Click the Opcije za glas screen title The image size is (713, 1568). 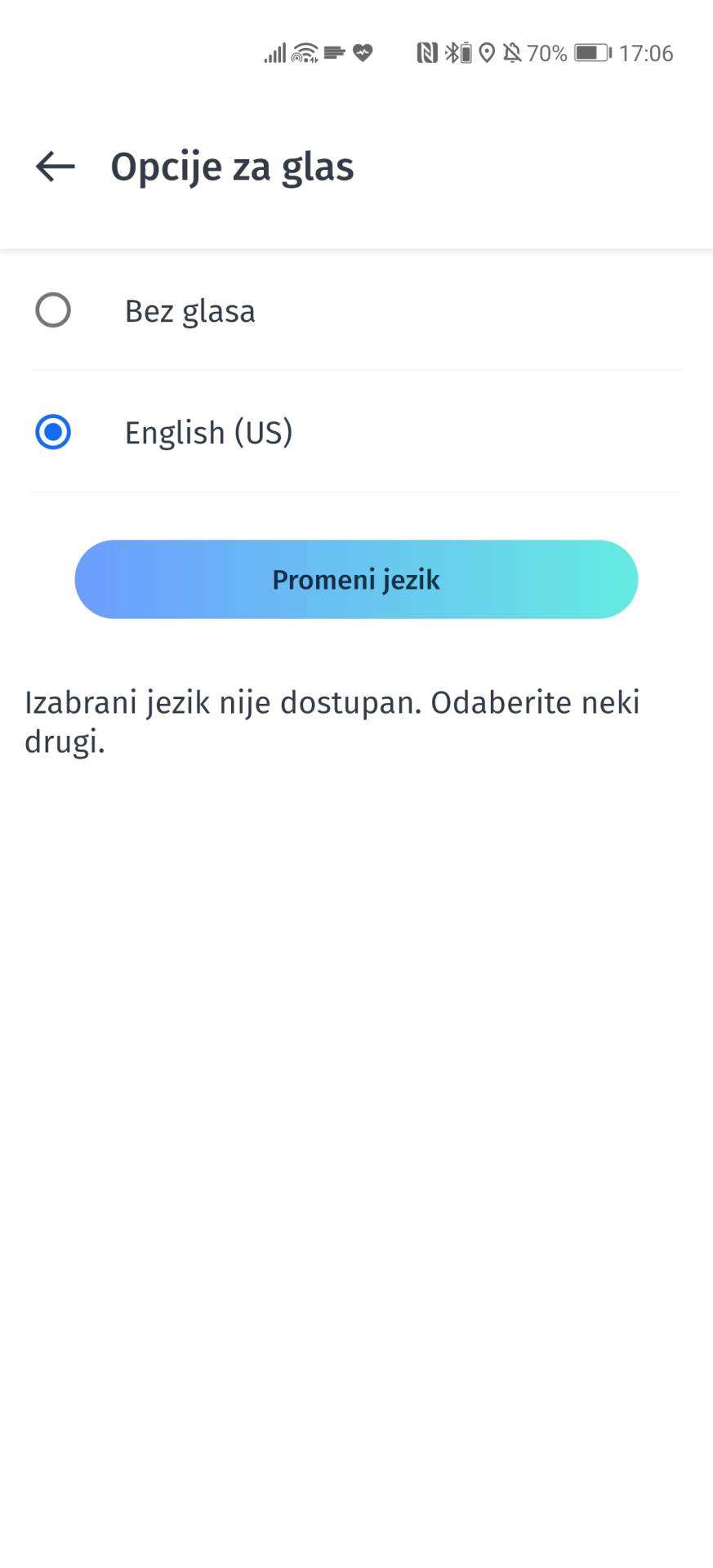point(233,167)
